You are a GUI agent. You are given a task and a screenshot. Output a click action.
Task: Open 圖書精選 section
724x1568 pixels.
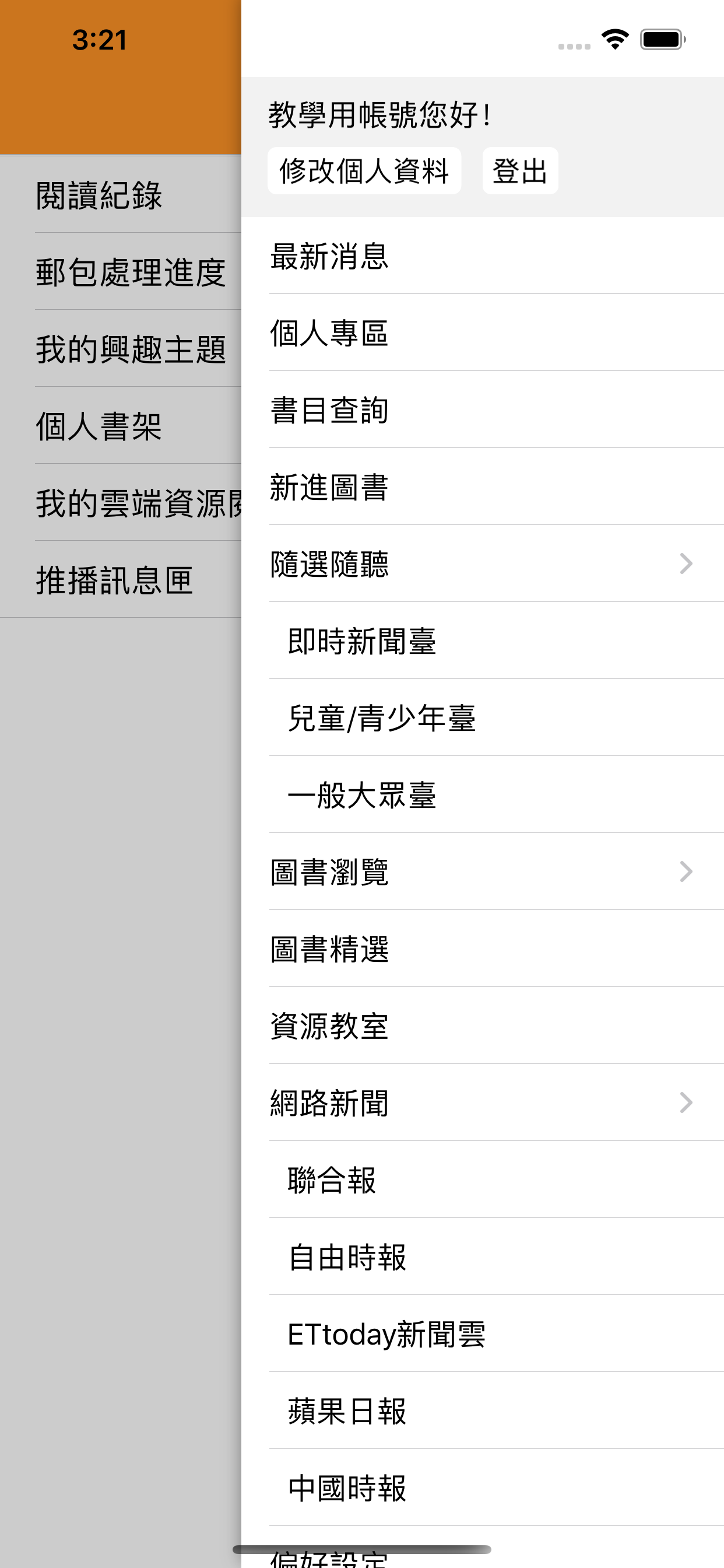pos(330,949)
